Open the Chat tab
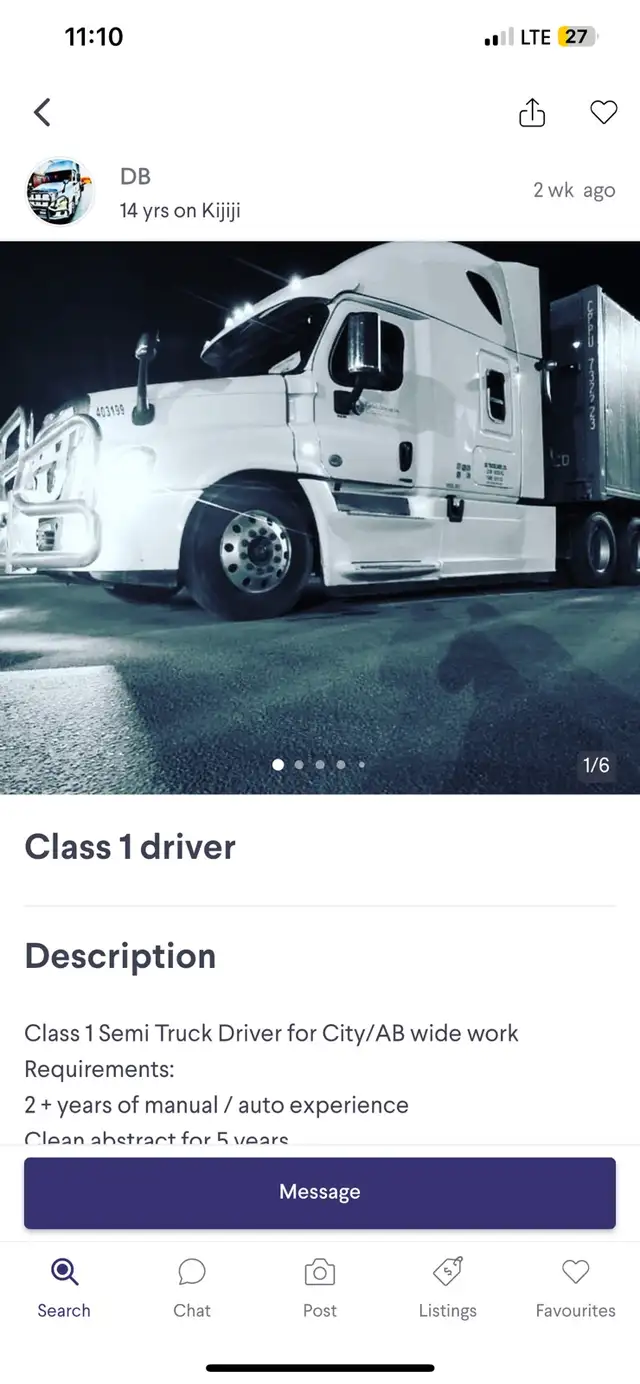This screenshot has height=1384, width=640. coord(192,1288)
